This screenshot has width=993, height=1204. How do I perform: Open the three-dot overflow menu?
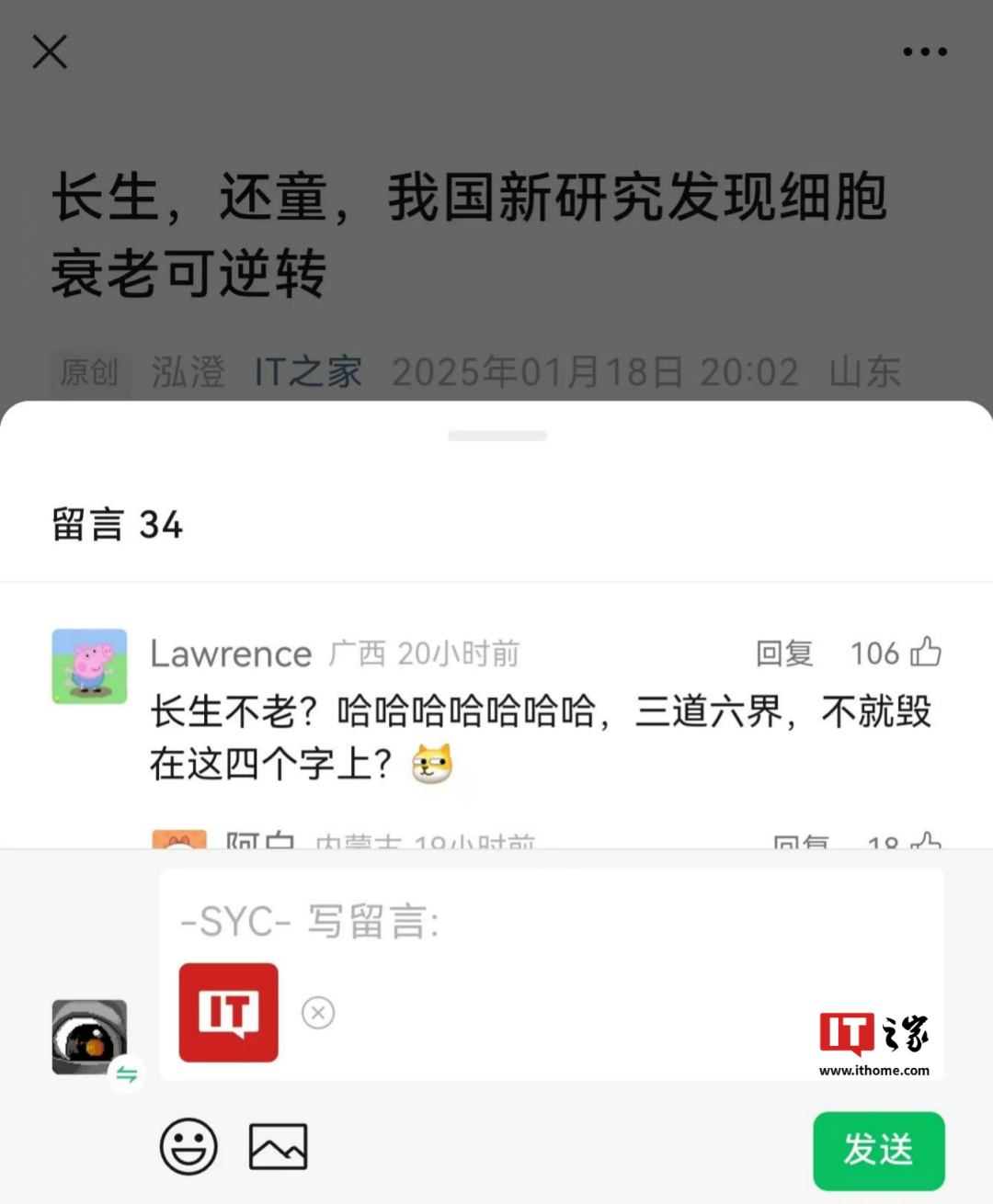point(924,52)
